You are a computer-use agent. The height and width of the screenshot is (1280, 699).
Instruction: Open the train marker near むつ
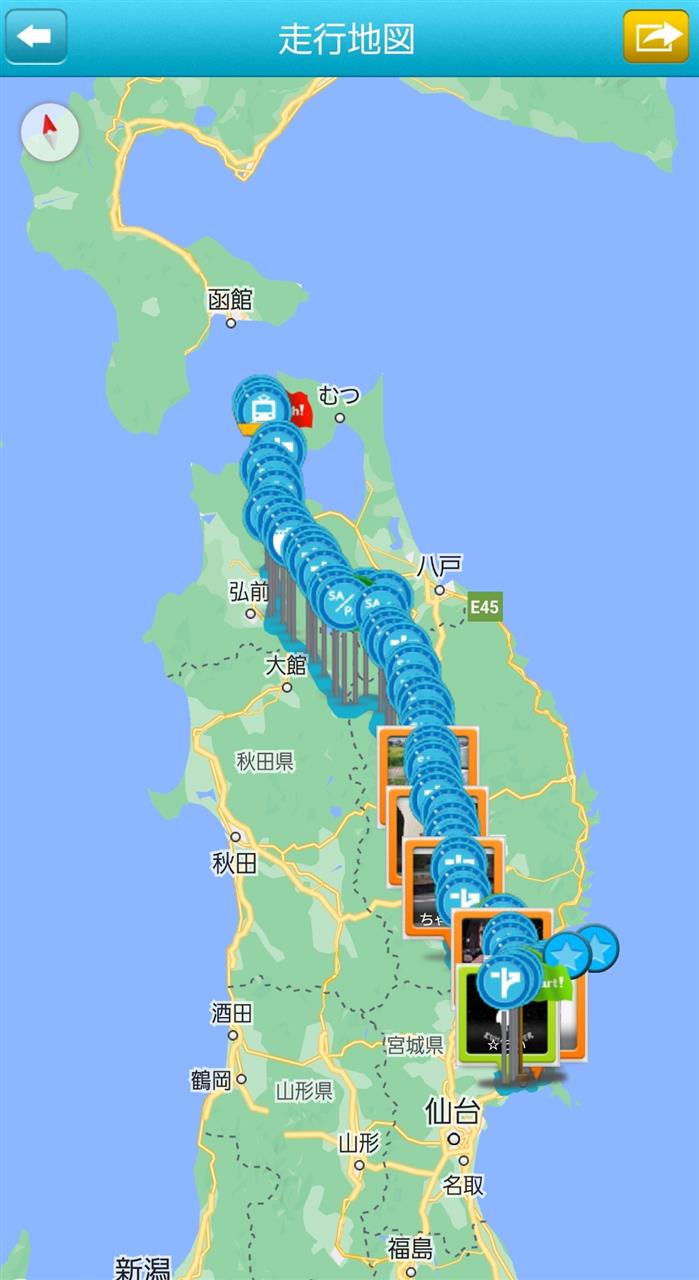pyautogui.click(x=264, y=407)
